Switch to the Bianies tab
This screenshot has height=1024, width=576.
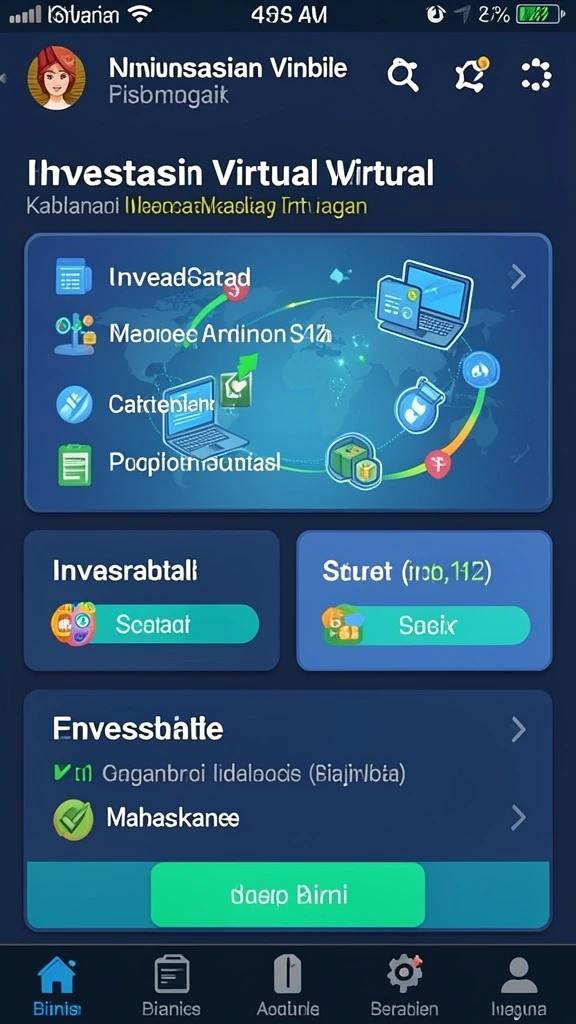point(172,985)
